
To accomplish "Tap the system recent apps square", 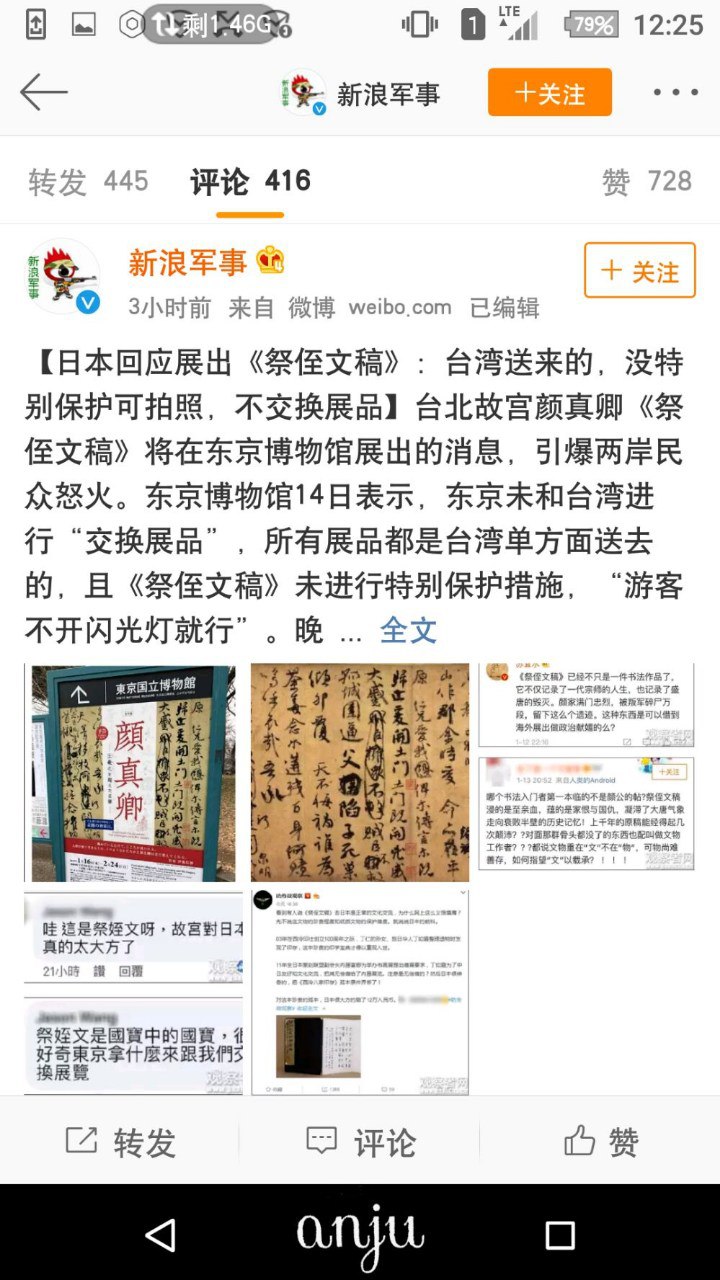I will click(x=559, y=1234).
